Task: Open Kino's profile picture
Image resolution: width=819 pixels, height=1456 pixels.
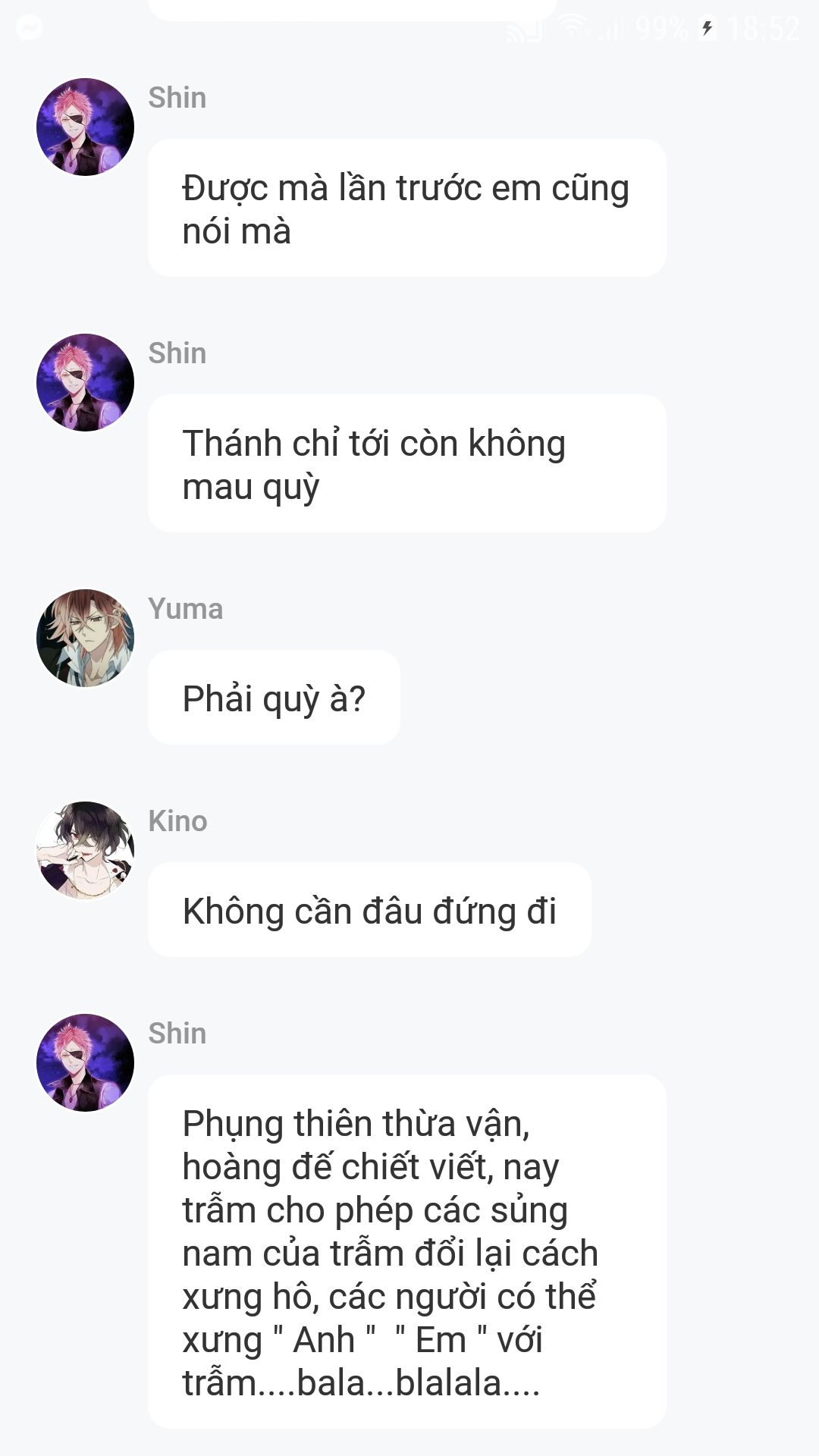Action: (x=85, y=850)
